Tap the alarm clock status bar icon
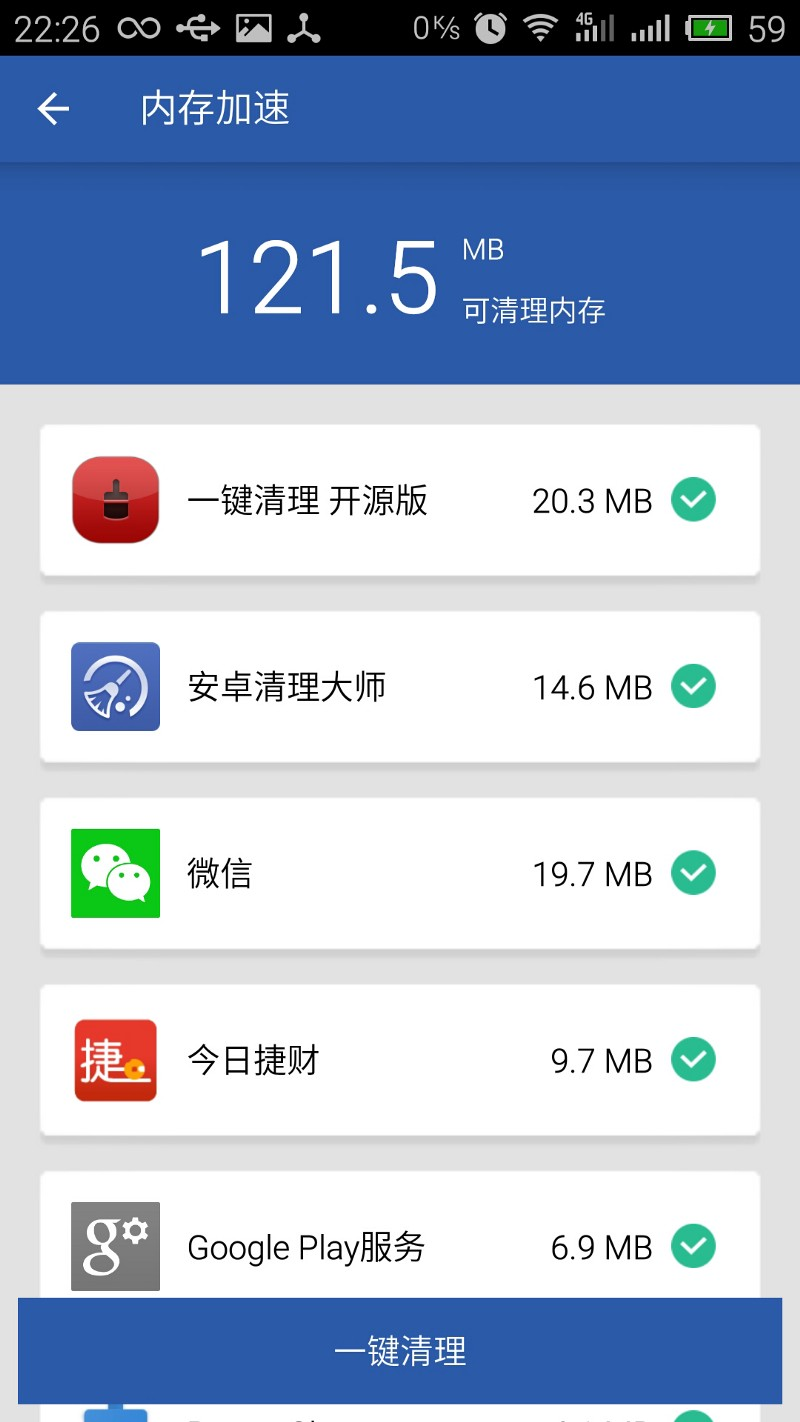Screen dimensions: 800x1422 coord(489,27)
